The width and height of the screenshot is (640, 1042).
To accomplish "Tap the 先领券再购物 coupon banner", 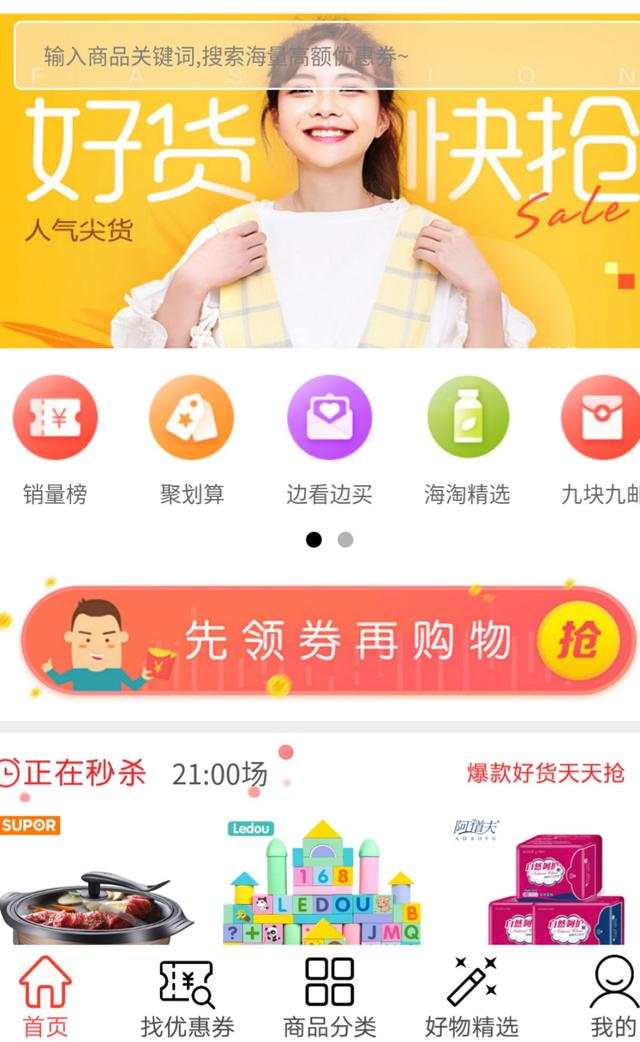I will pos(320,640).
